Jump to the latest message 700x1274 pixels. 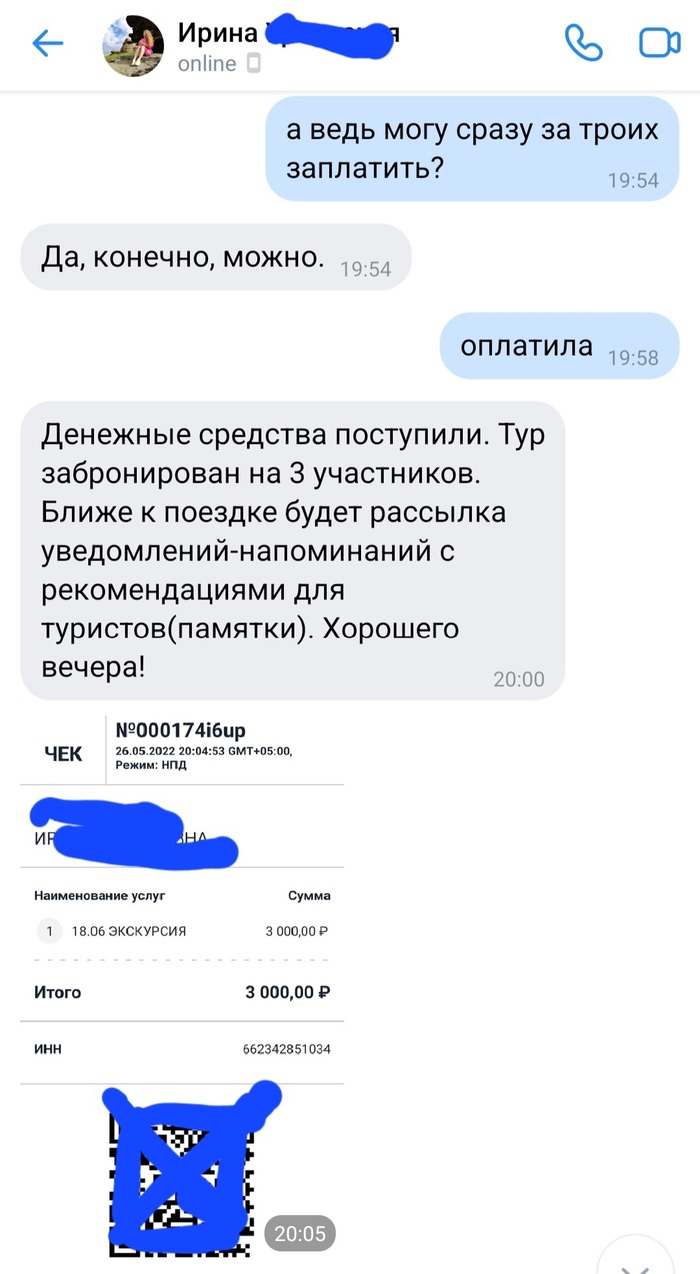pos(637,1257)
